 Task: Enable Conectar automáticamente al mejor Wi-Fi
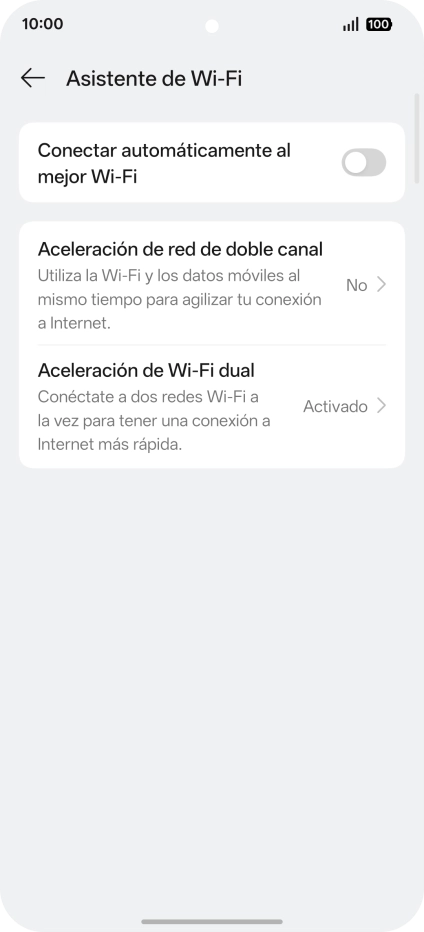tap(363, 163)
